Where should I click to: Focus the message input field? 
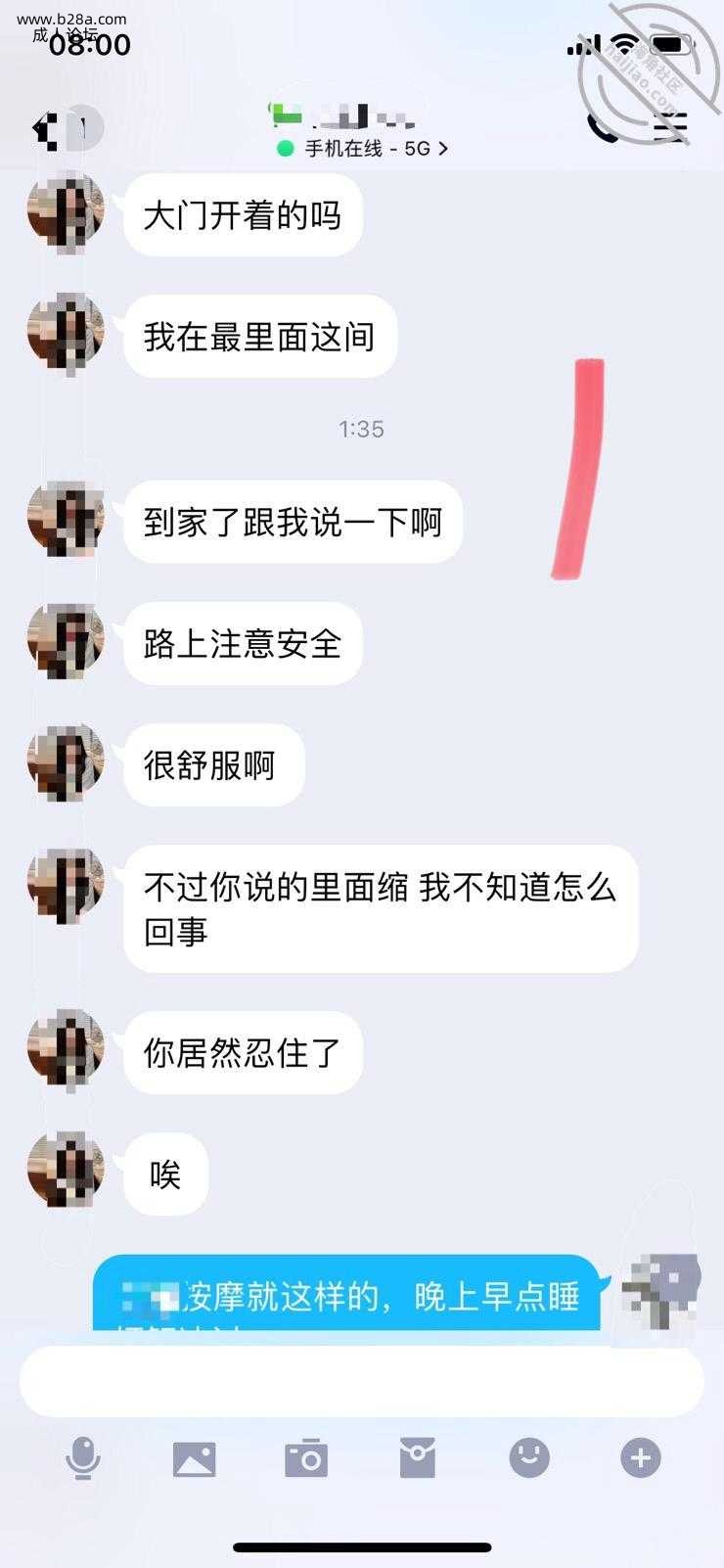[362, 1381]
